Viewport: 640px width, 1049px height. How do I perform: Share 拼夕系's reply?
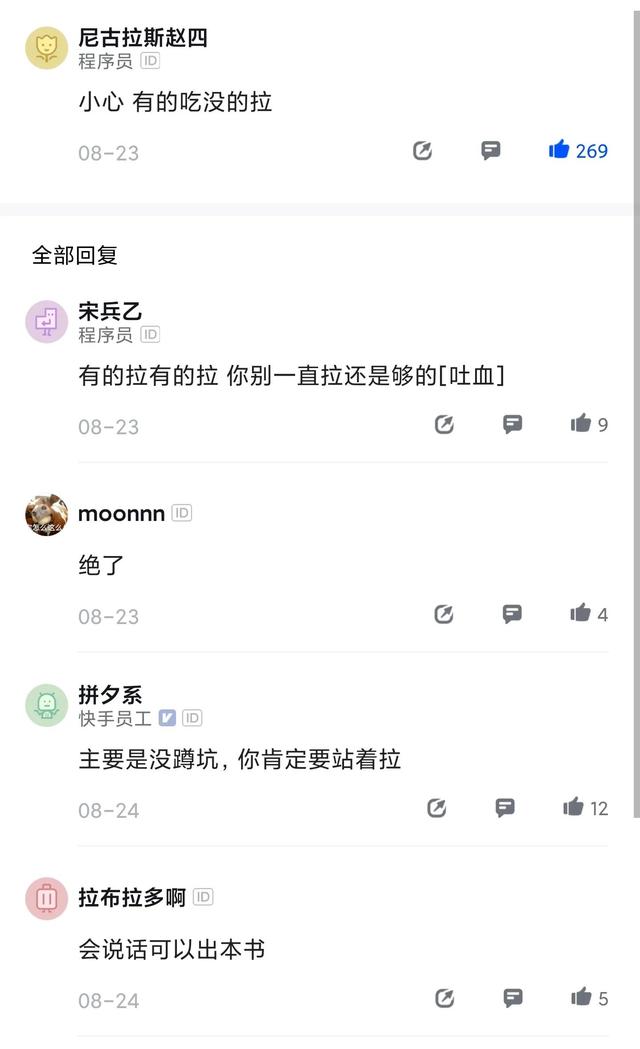click(437, 808)
